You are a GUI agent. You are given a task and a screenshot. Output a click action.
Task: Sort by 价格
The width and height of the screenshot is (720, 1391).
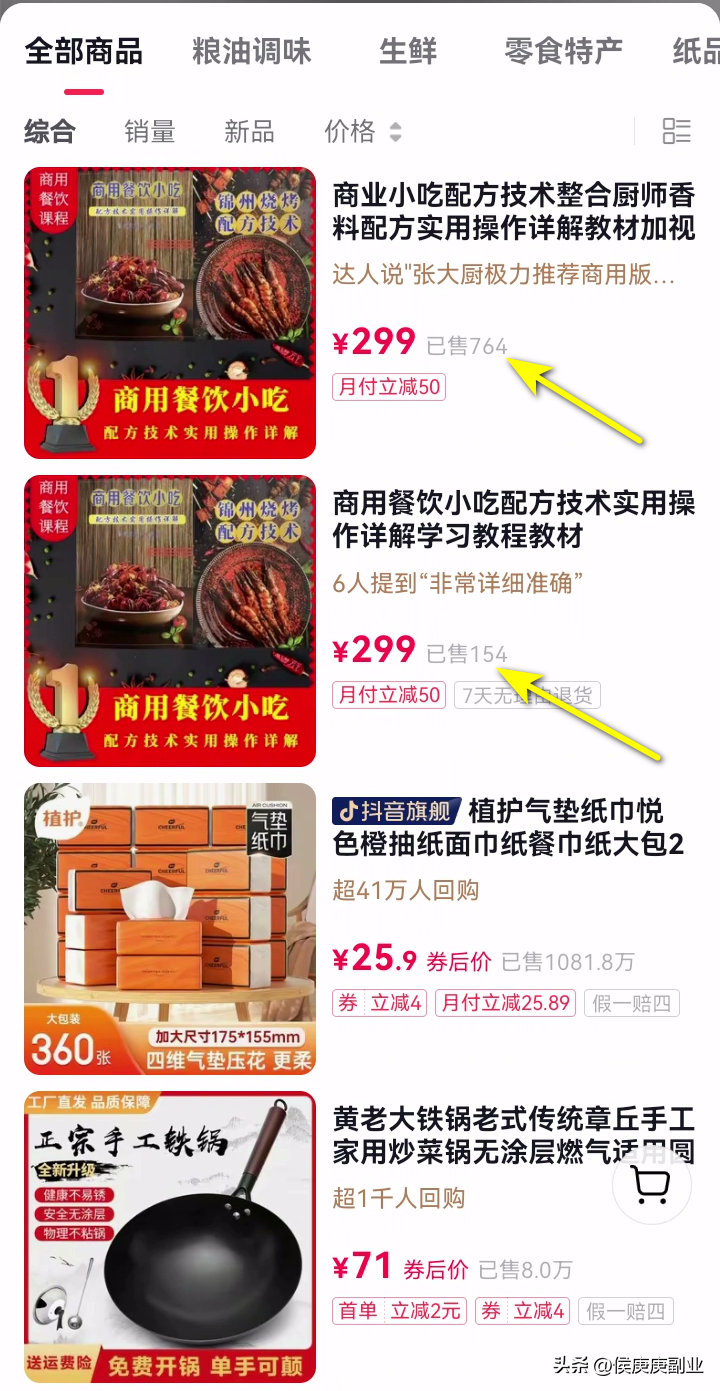(362, 131)
